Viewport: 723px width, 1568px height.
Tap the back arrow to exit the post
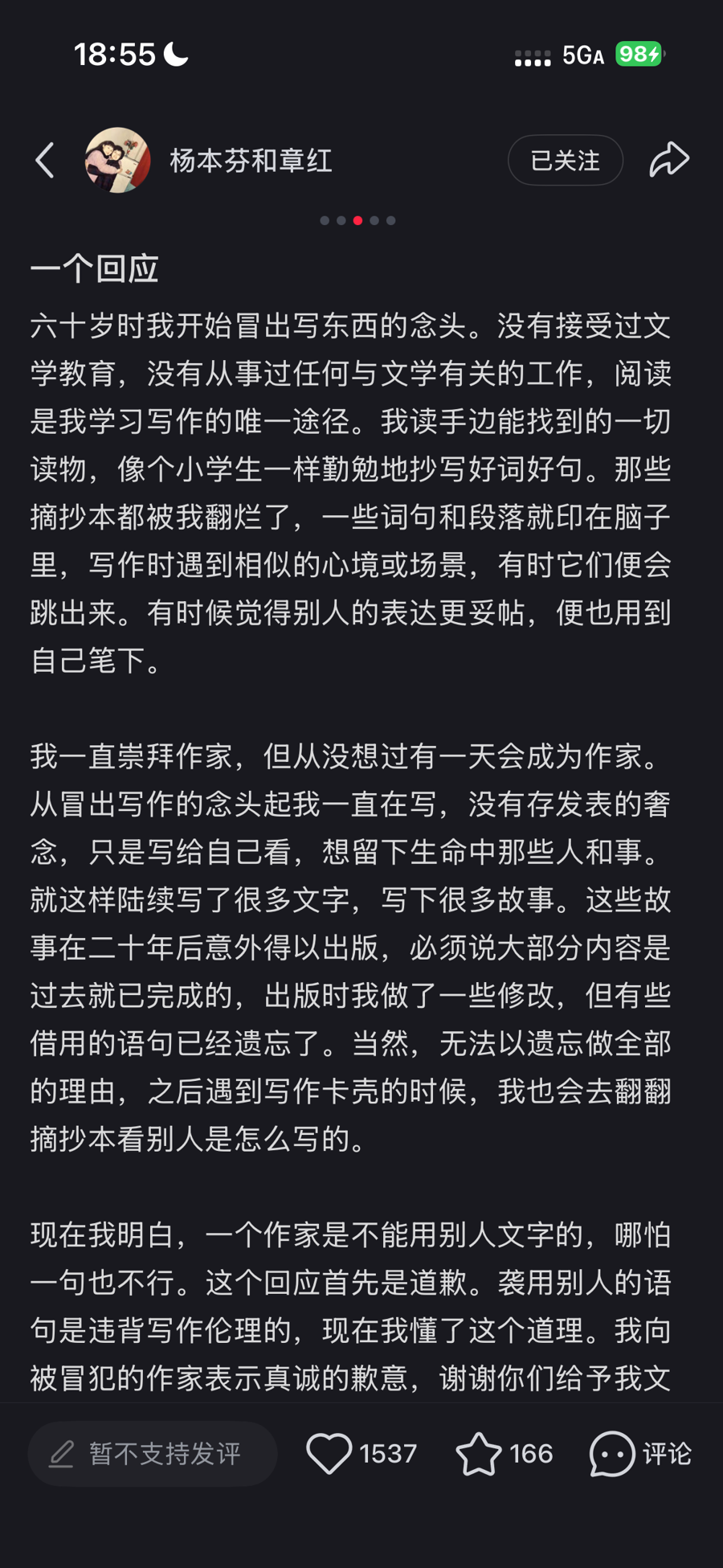(x=44, y=159)
